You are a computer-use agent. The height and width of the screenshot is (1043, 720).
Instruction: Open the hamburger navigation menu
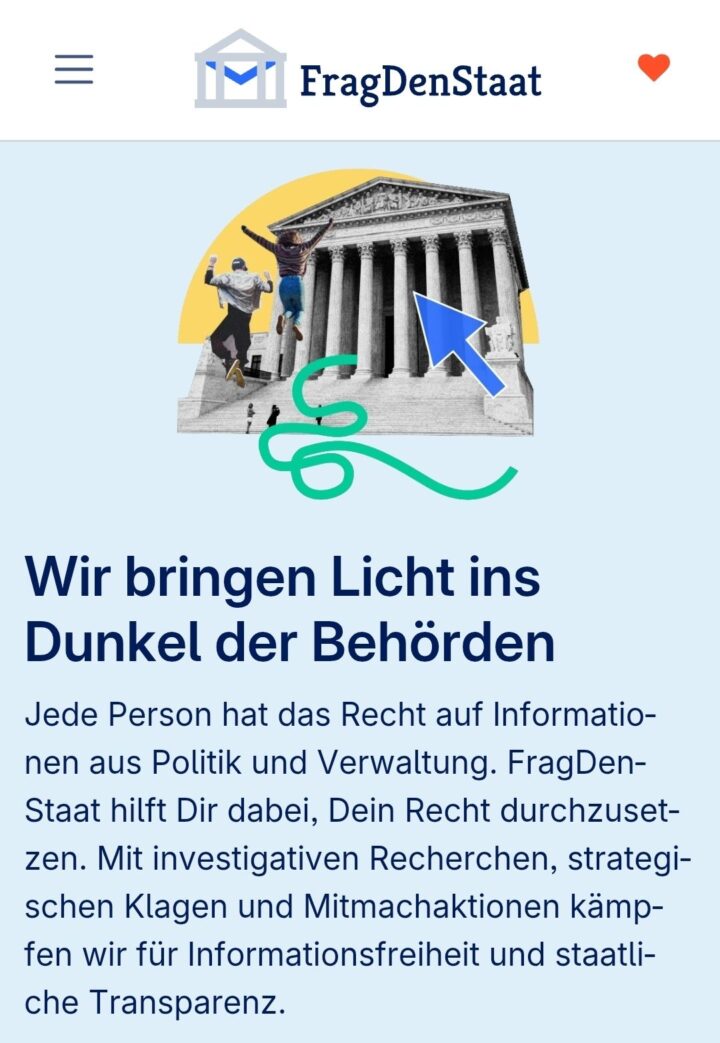click(x=74, y=69)
